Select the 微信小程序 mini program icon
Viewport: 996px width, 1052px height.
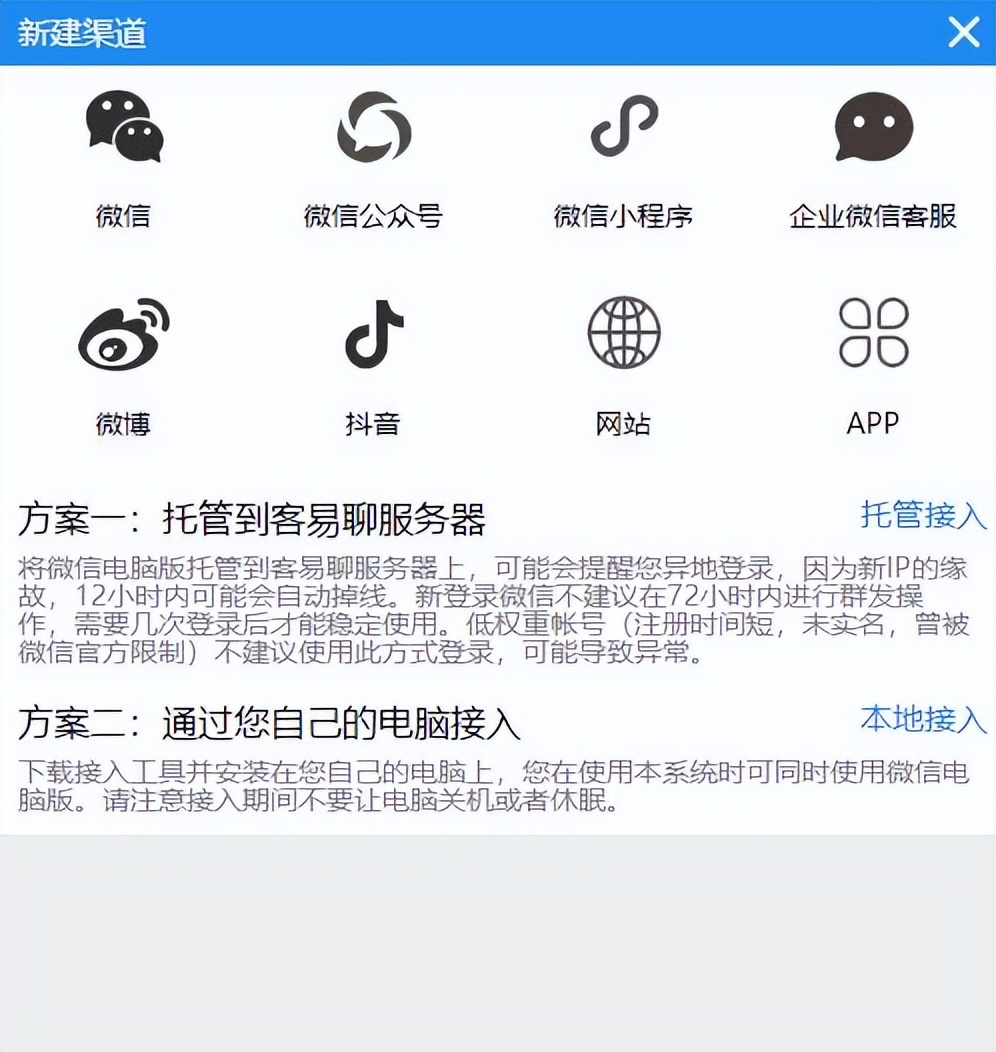(x=623, y=128)
